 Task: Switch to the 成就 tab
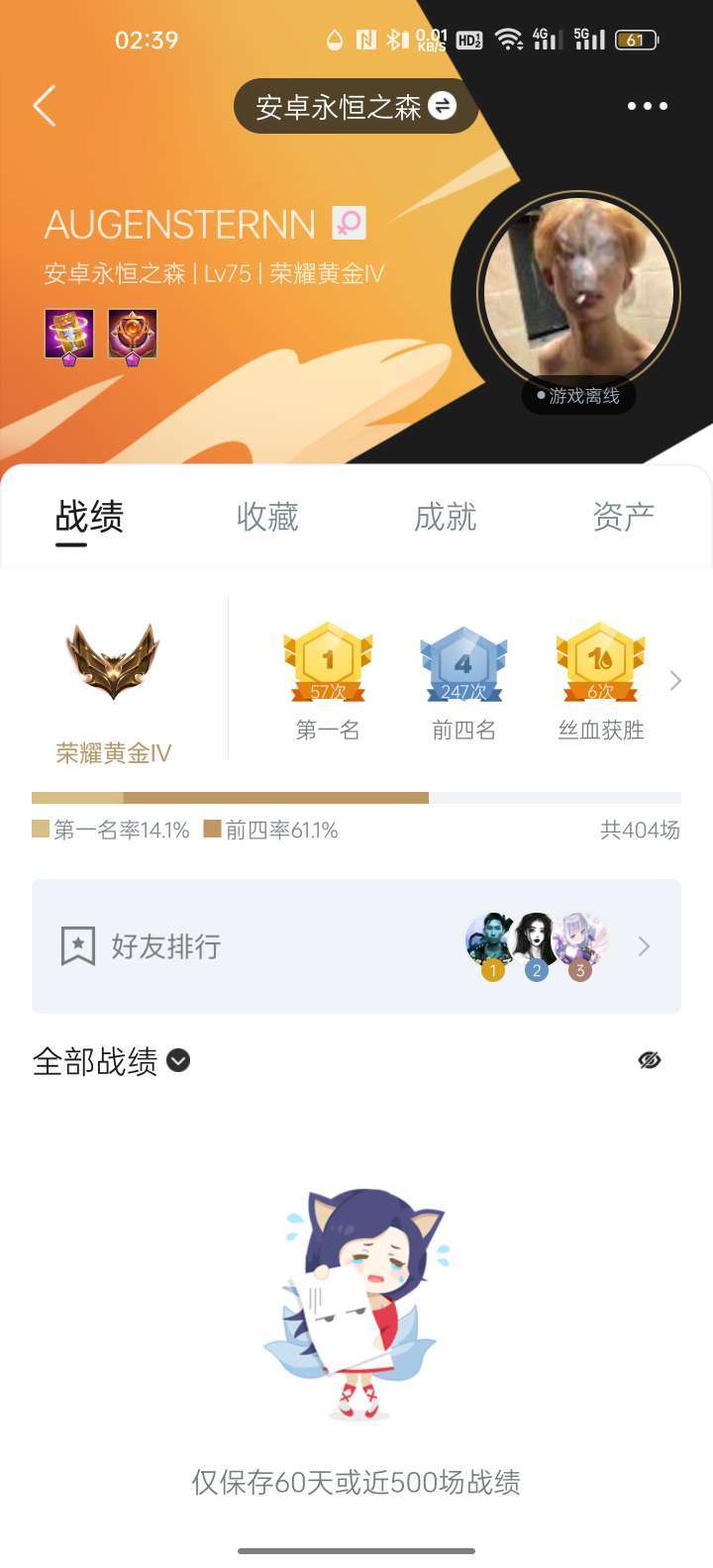(446, 517)
